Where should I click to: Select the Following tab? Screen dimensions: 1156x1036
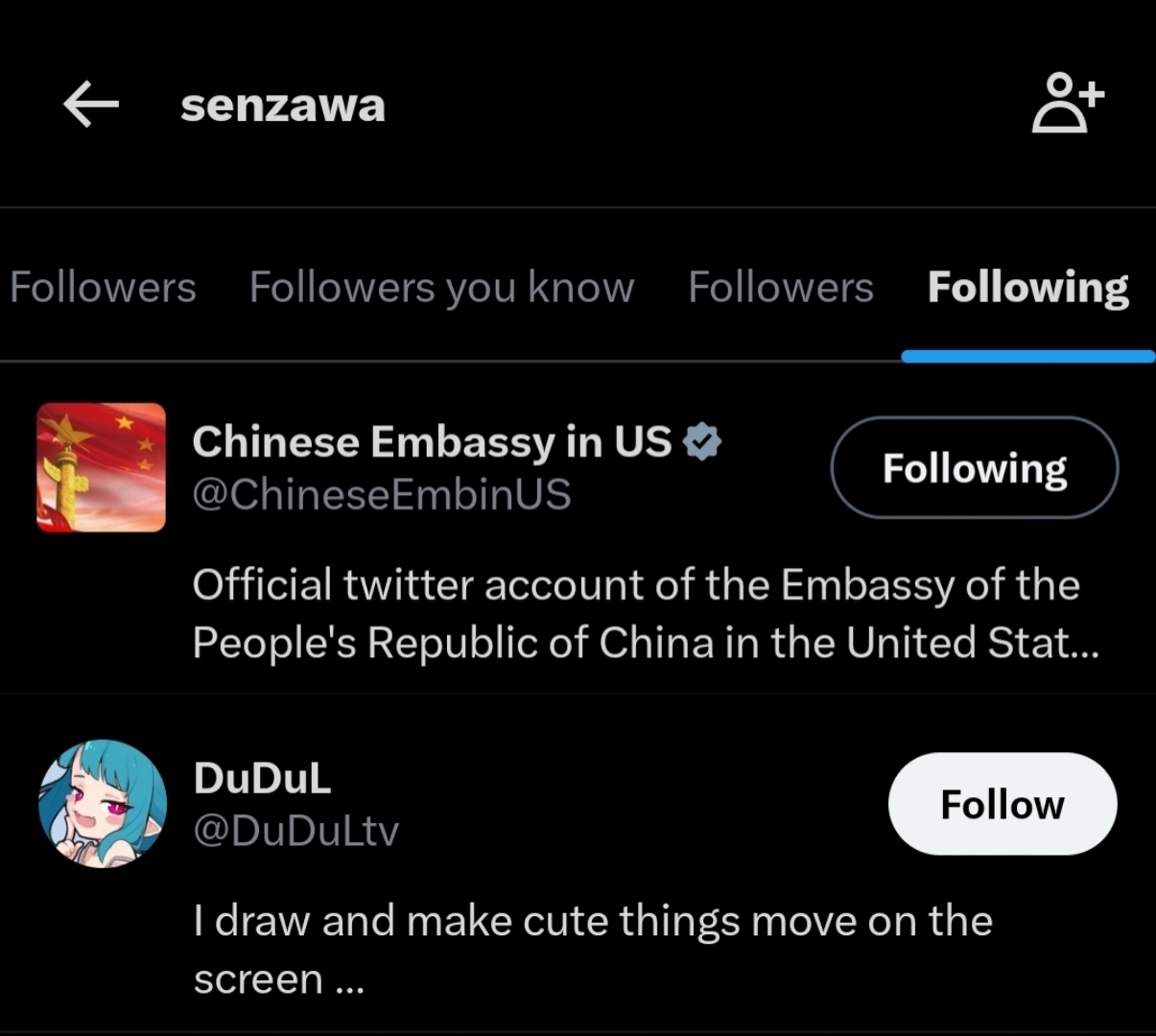click(x=1027, y=287)
